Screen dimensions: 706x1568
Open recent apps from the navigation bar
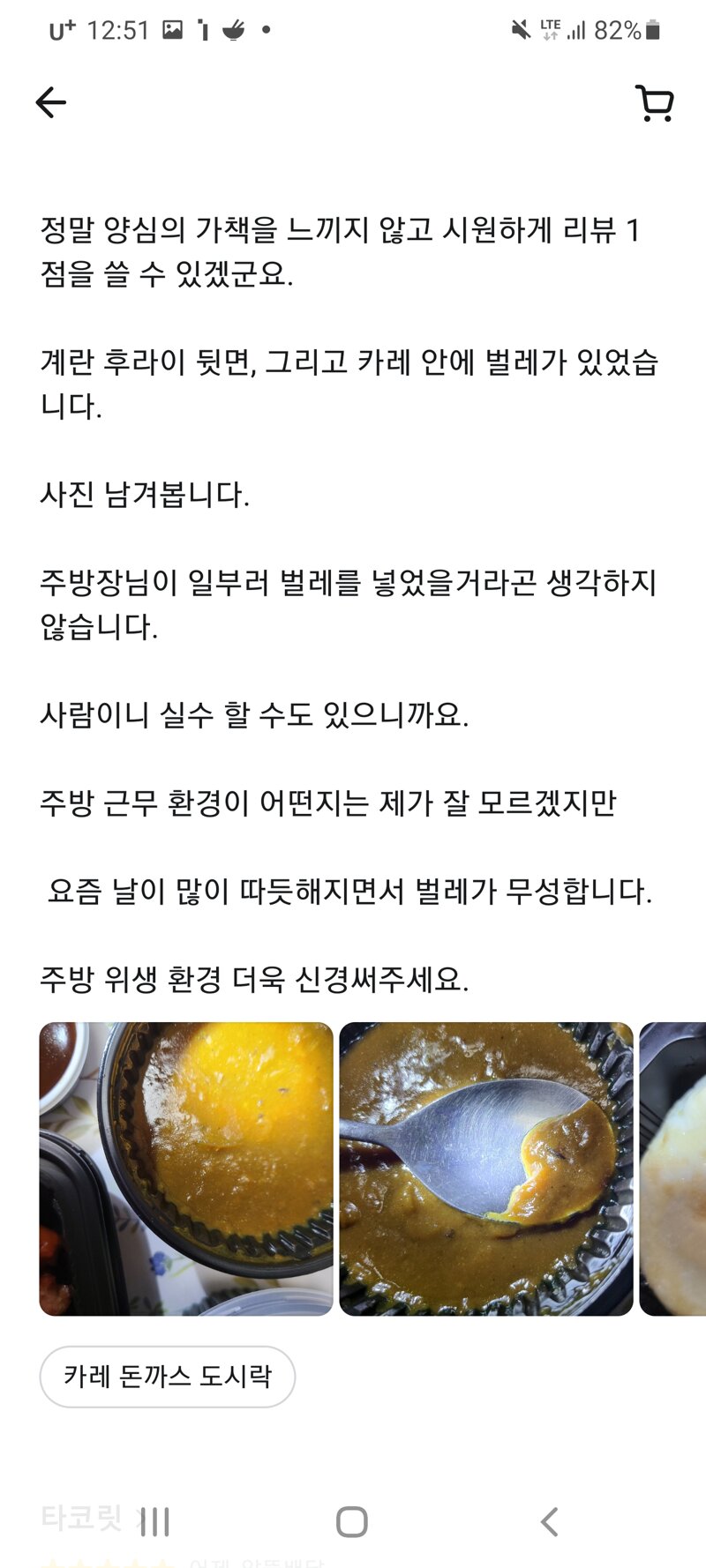[155, 1521]
